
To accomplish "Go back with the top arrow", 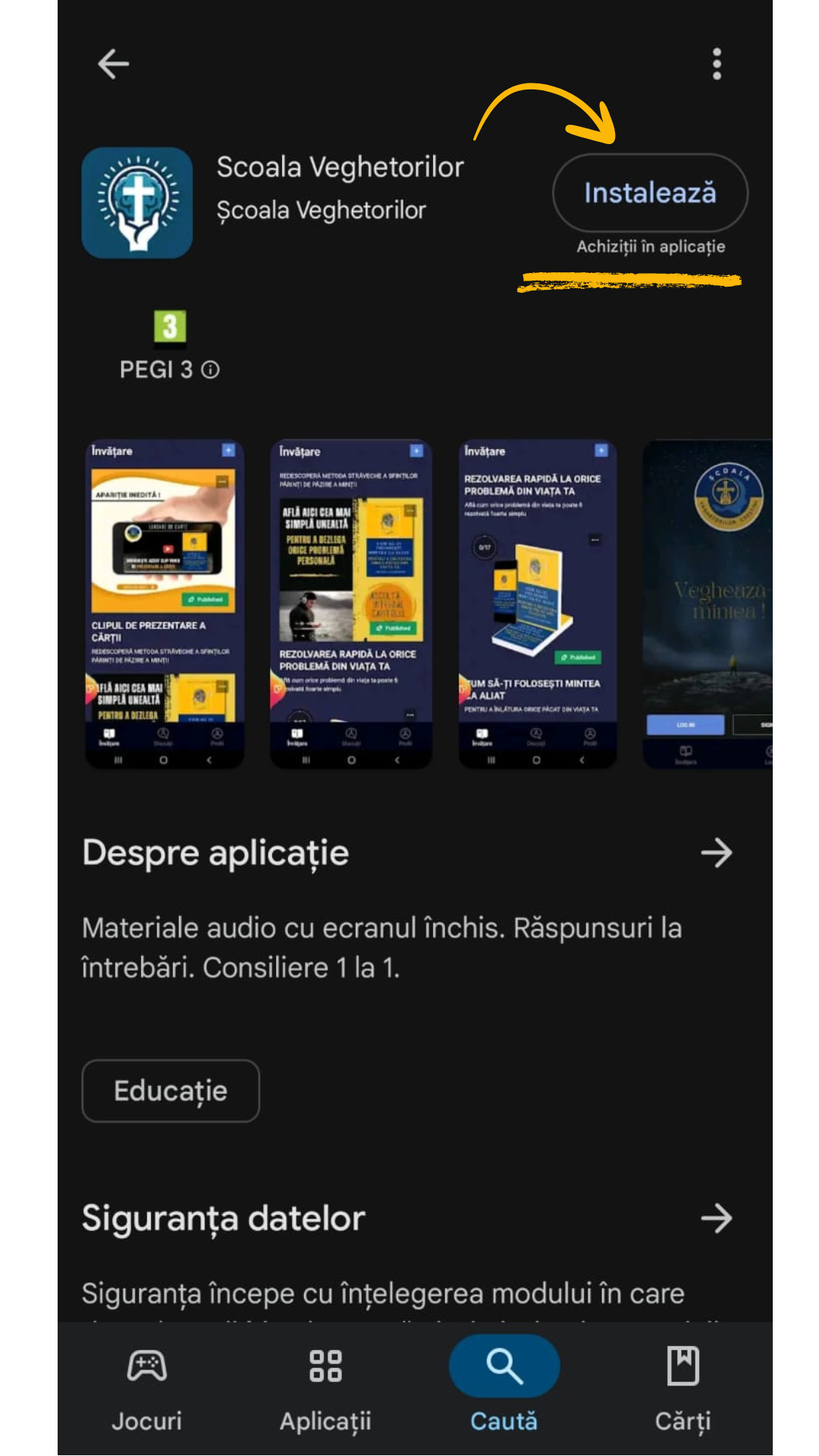I will point(113,64).
